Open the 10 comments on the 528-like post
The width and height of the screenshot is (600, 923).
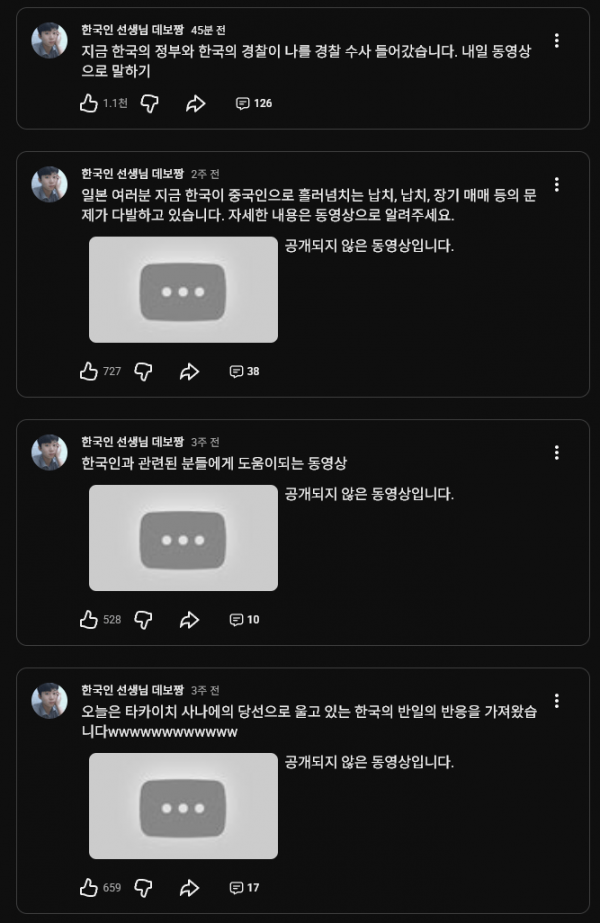click(244, 619)
